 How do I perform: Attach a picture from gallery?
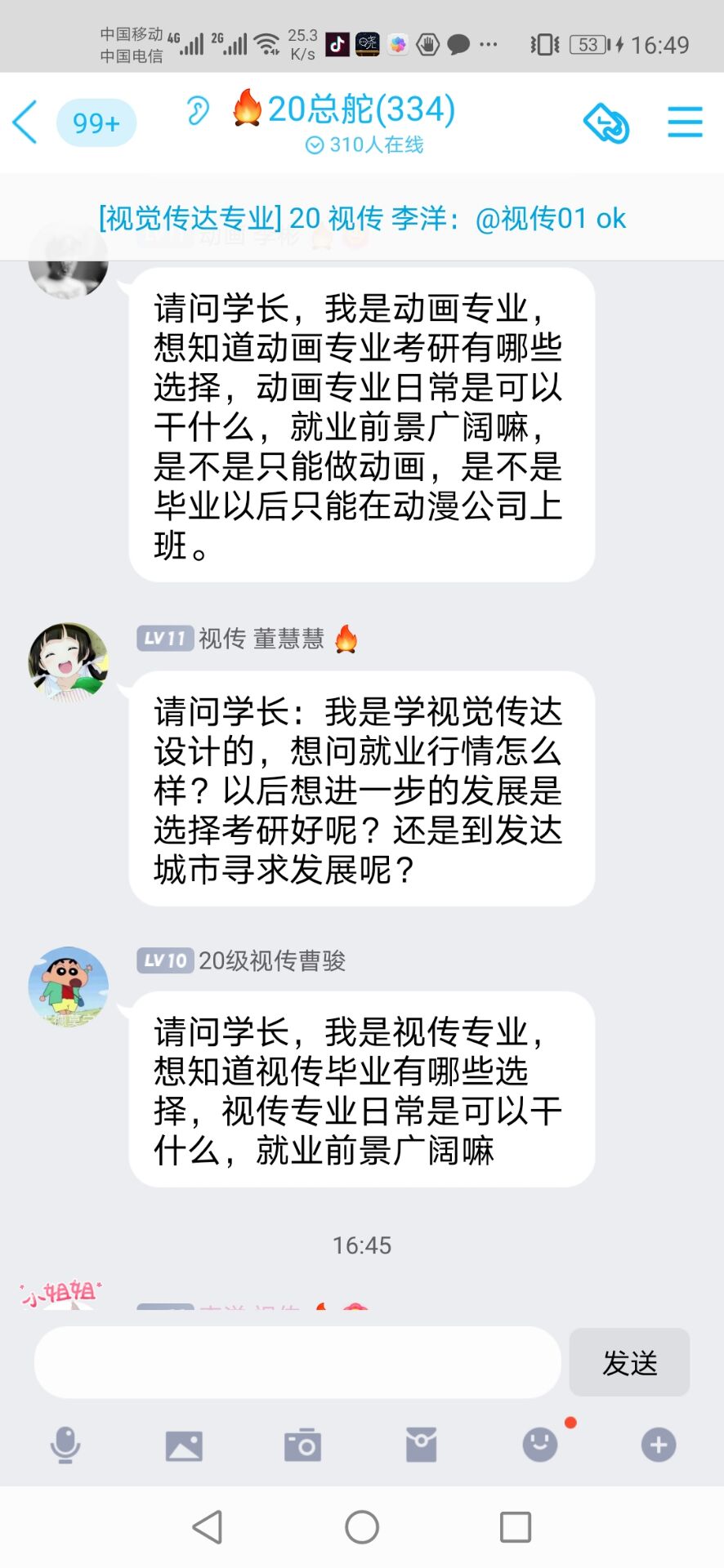184,1445
